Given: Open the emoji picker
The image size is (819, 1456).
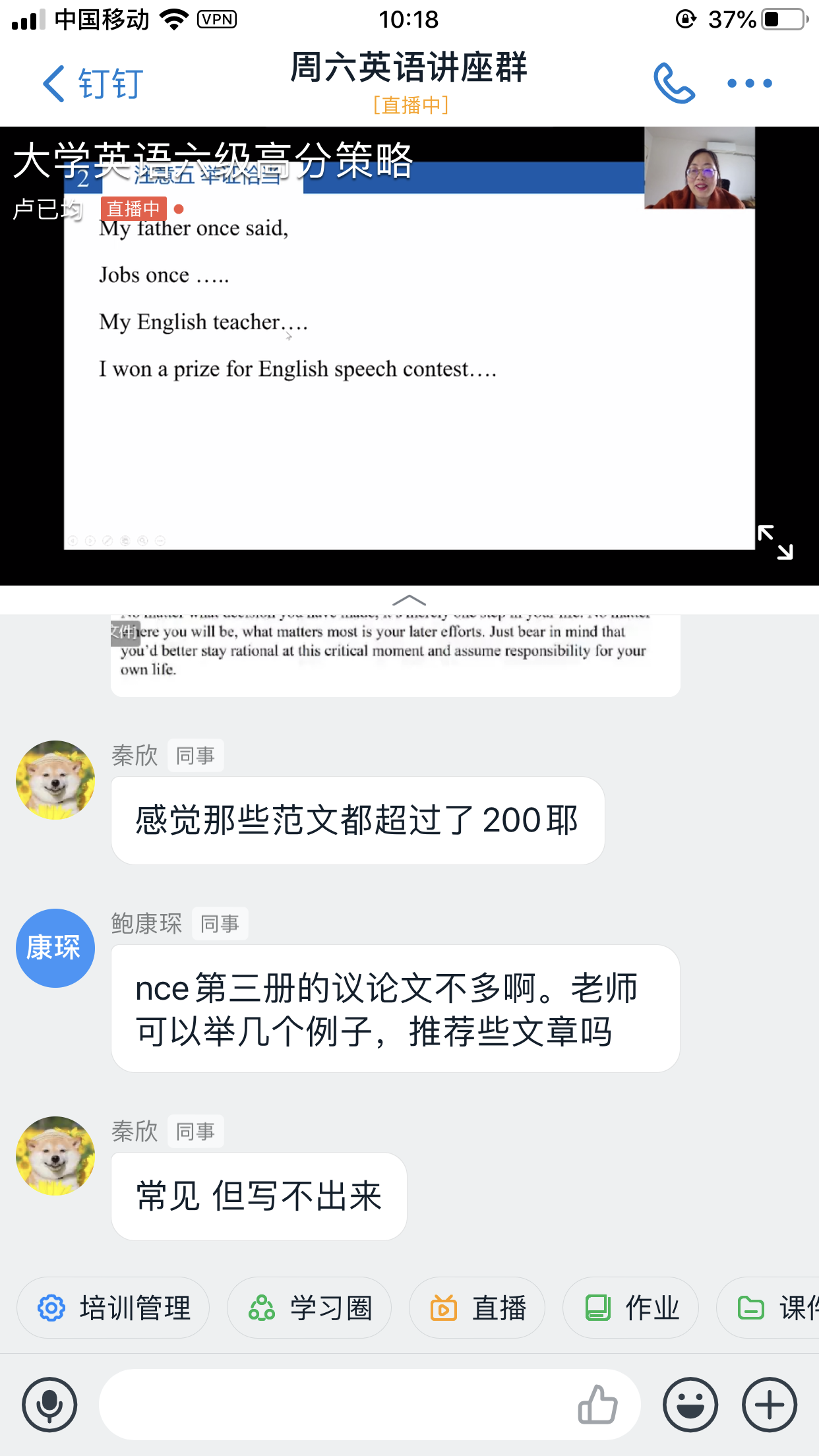Looking at the screenshot, I should point(690,1405).
